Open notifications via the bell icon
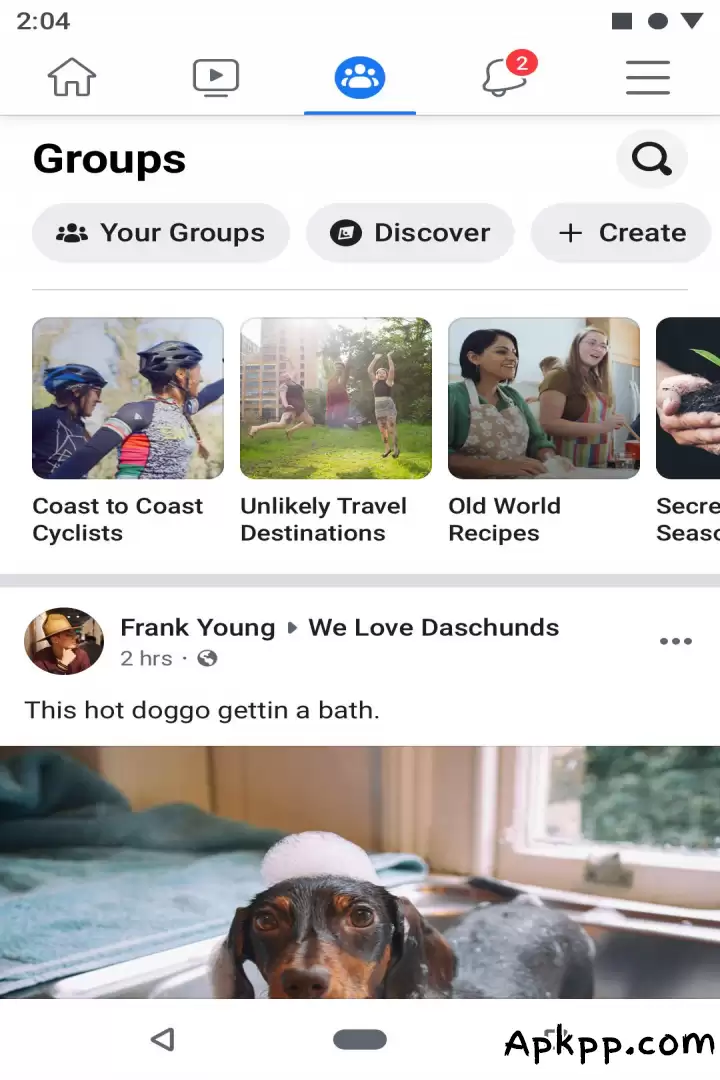This screenshot has width=720, height=1080. [x=504, y=80]
